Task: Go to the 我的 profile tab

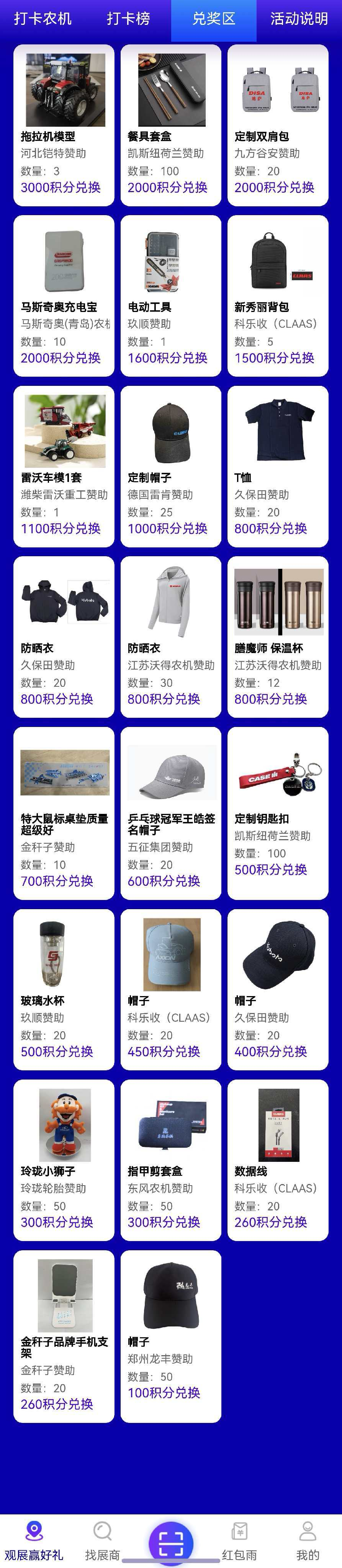Action: [x=307, y=1540]
